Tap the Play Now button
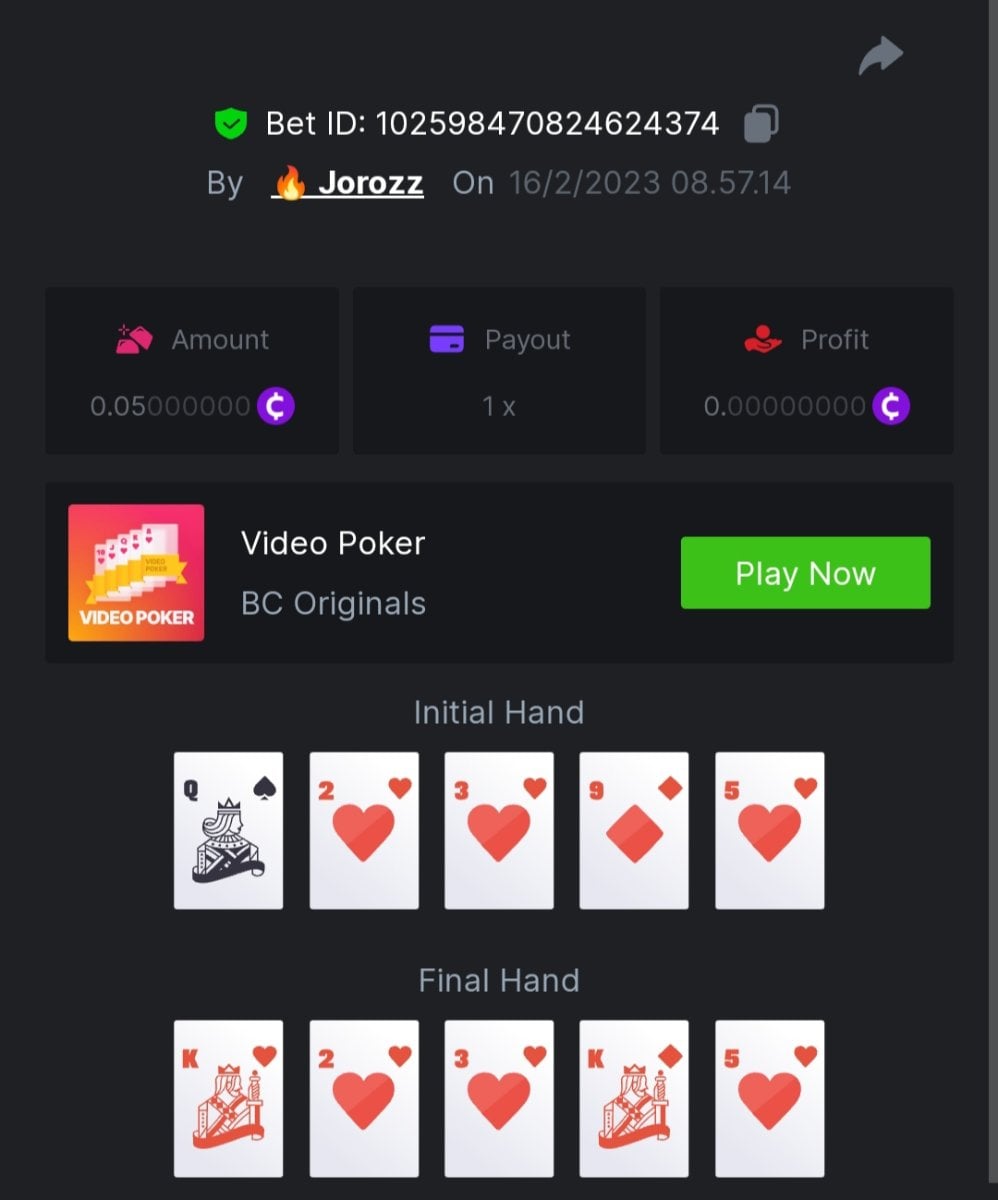 805,573
